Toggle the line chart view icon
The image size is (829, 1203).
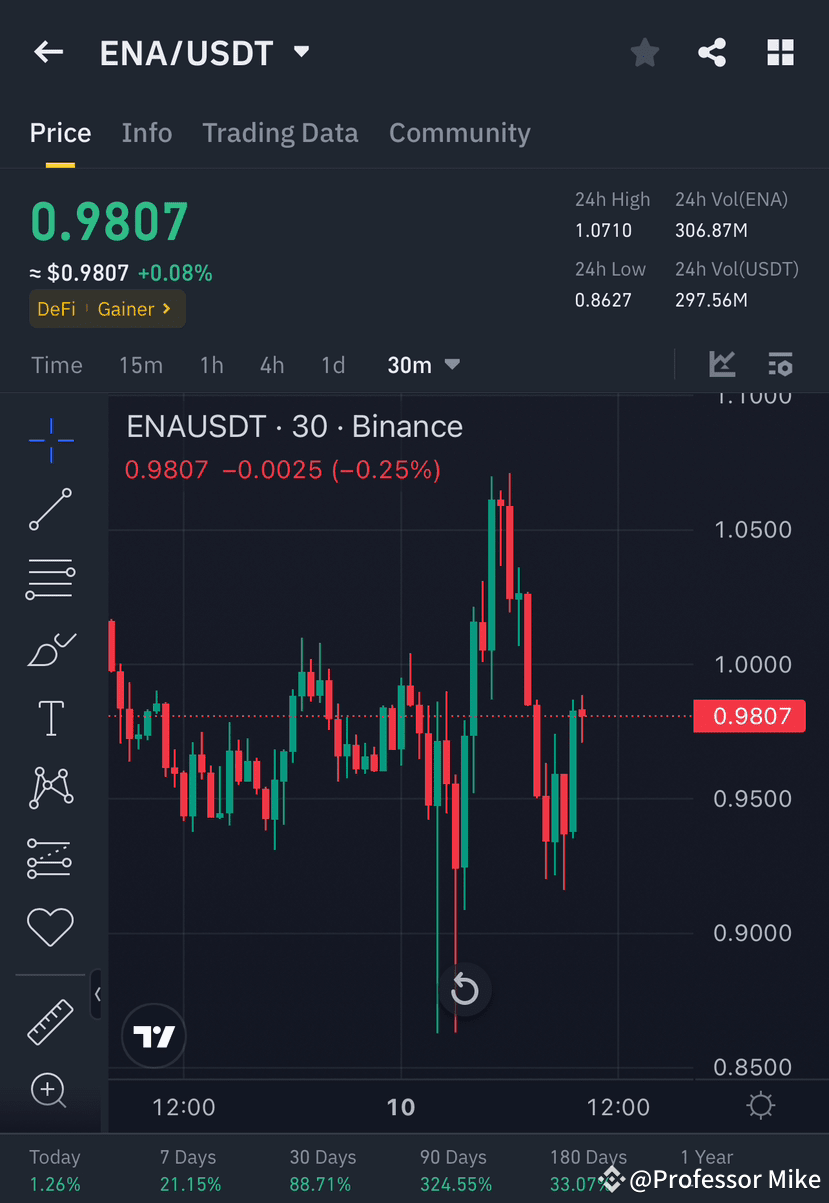[x=722, y=365]
